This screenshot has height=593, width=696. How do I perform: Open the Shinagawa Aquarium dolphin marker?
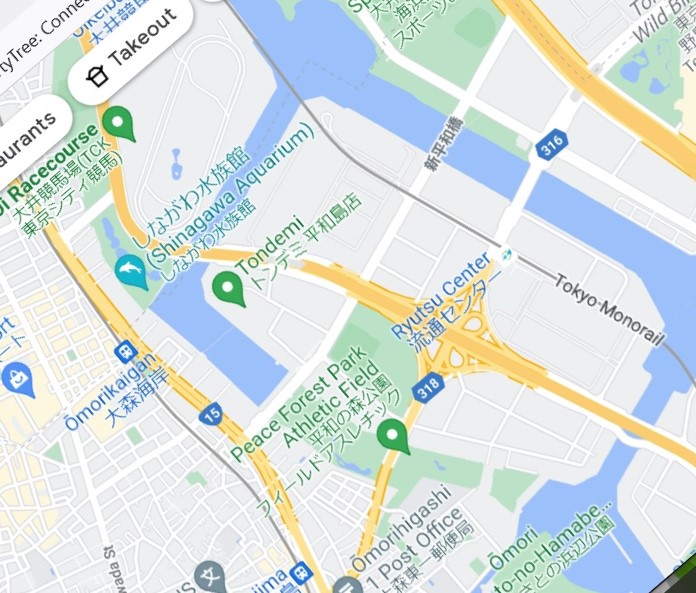[x=131, y=271]
